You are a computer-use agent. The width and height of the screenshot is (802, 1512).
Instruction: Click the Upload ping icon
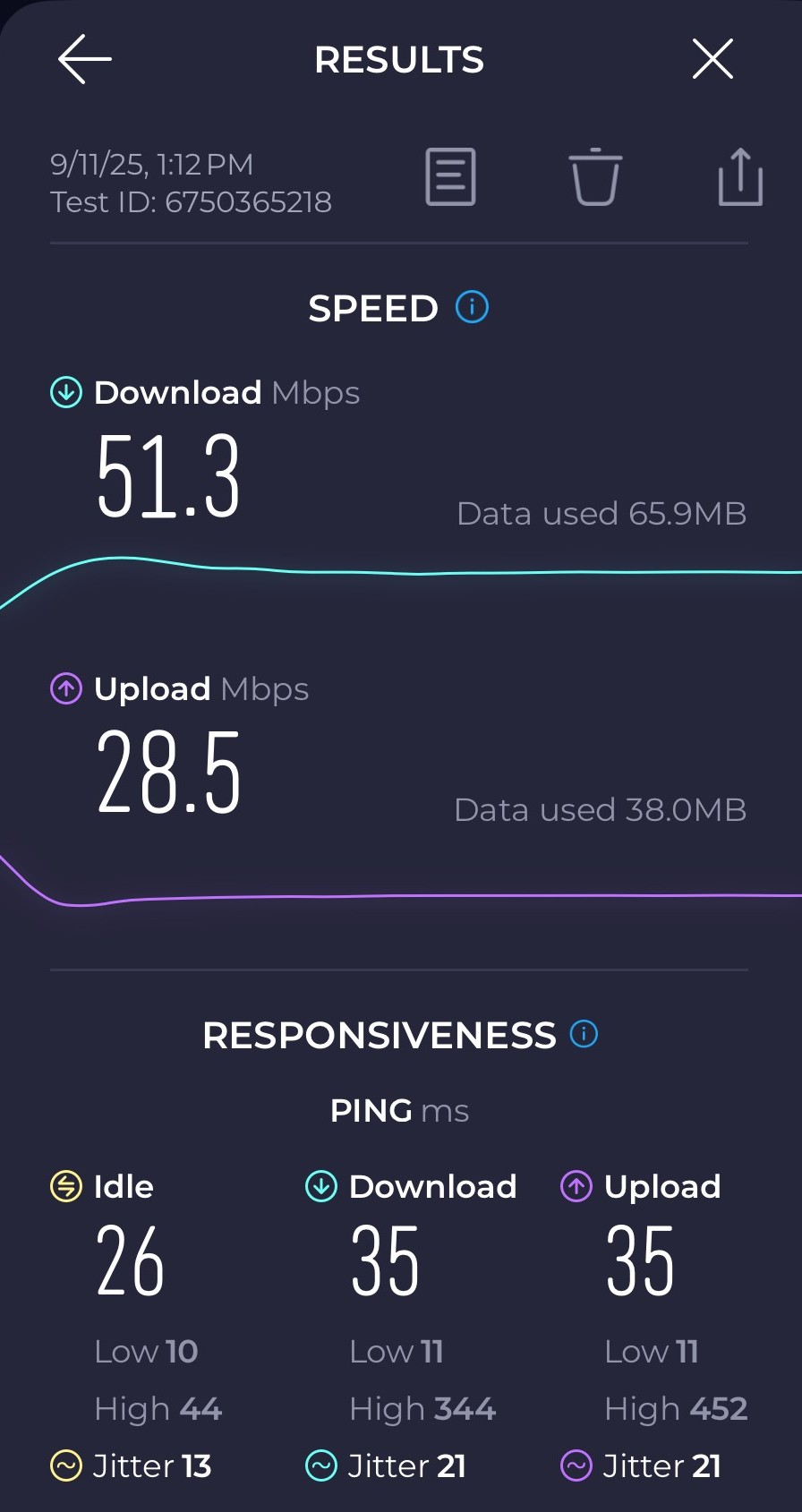tap(574, 1186)
